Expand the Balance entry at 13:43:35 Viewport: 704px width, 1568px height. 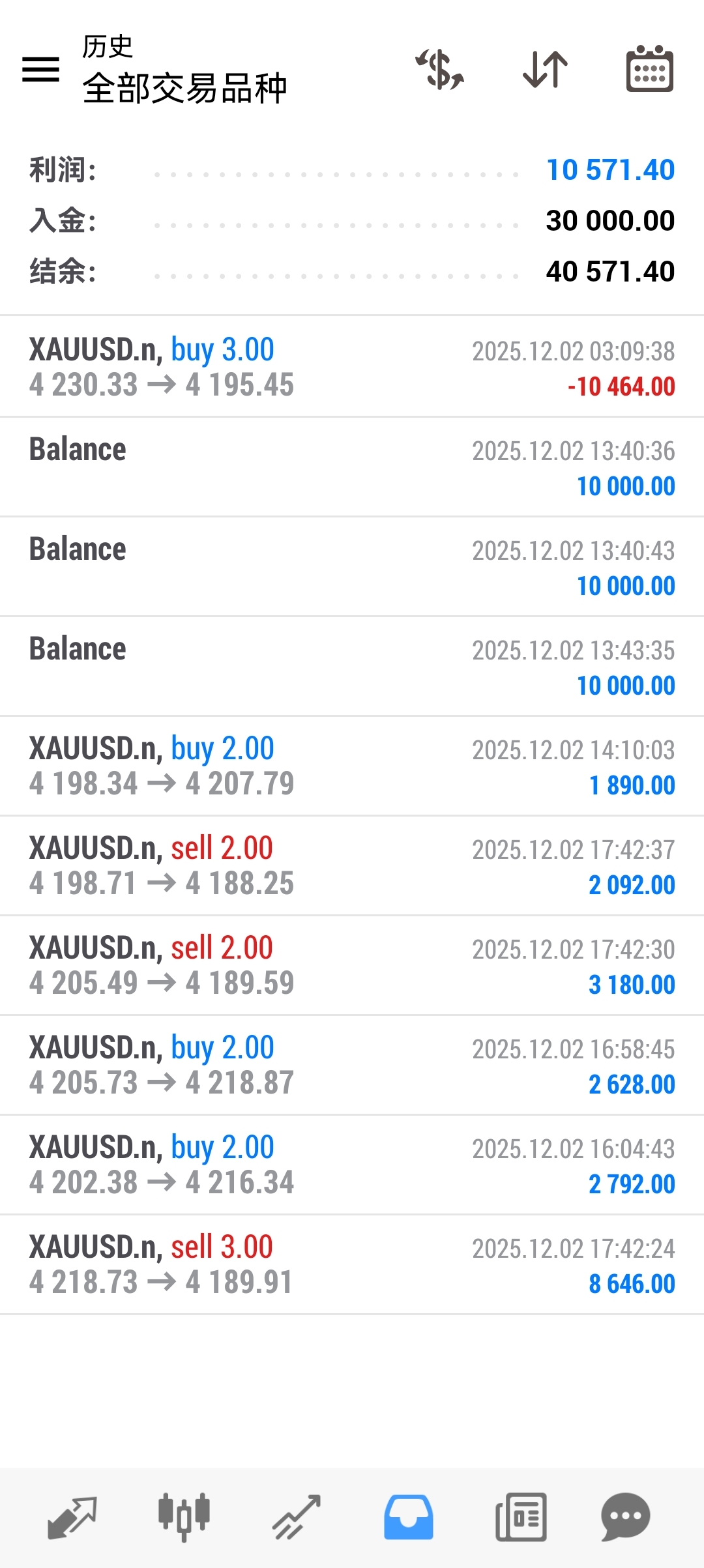click(x=352, y=666)
